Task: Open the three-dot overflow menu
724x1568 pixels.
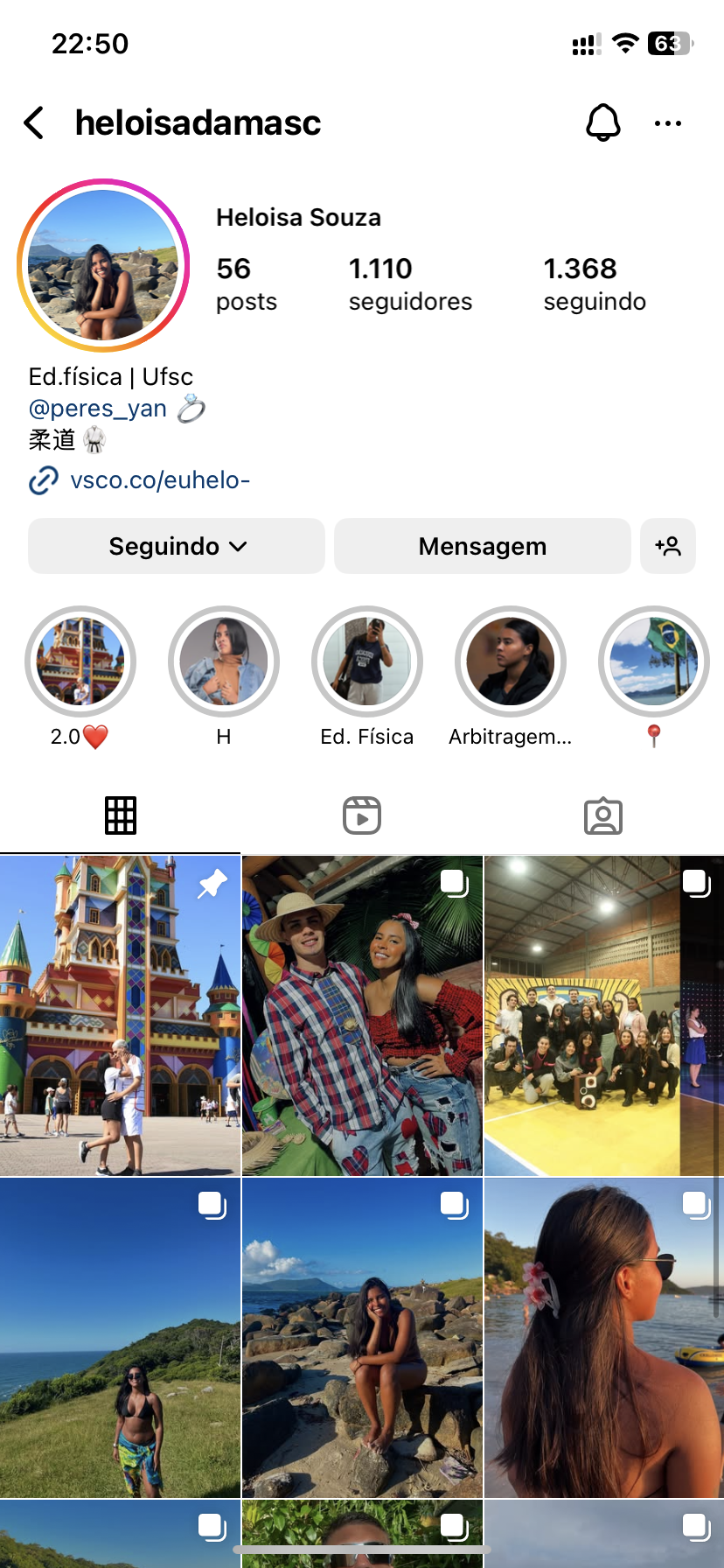Action: coord(668,123)
